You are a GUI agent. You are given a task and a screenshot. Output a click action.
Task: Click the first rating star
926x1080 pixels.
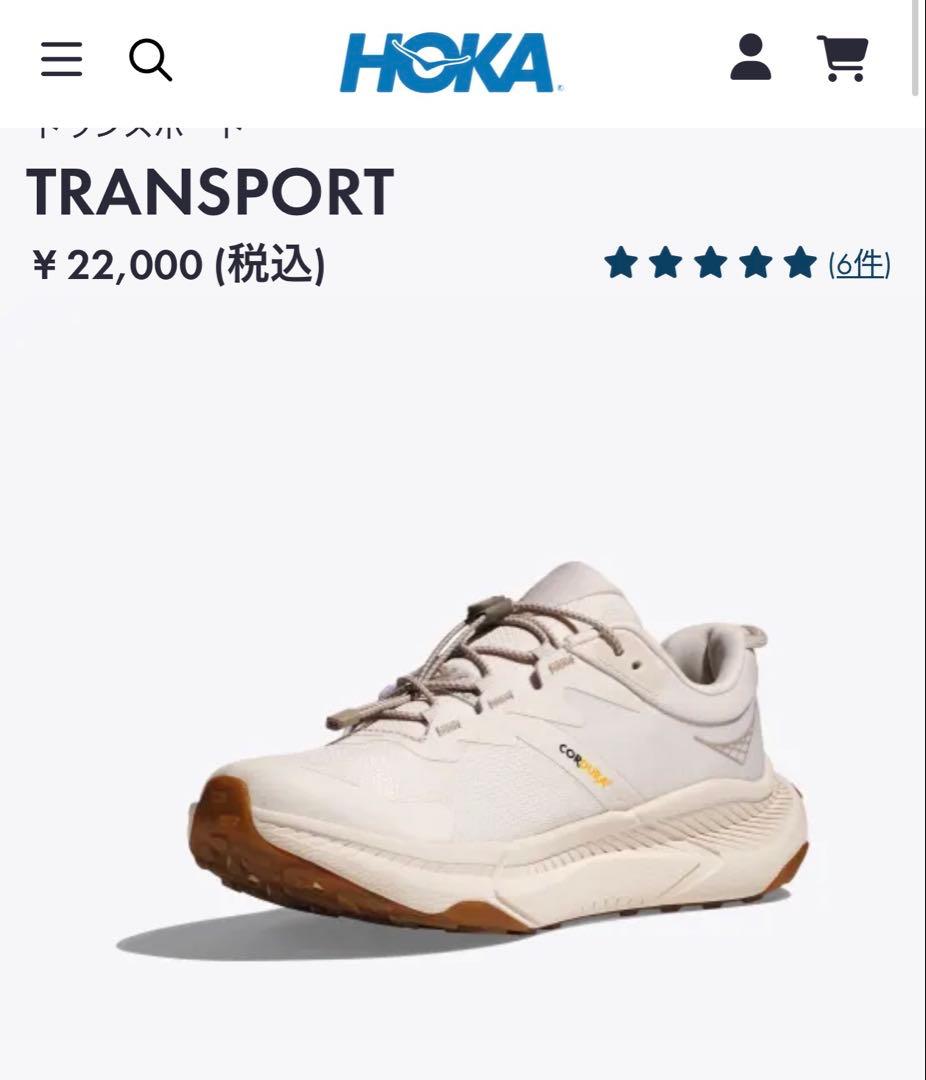[x=623, y=263]
